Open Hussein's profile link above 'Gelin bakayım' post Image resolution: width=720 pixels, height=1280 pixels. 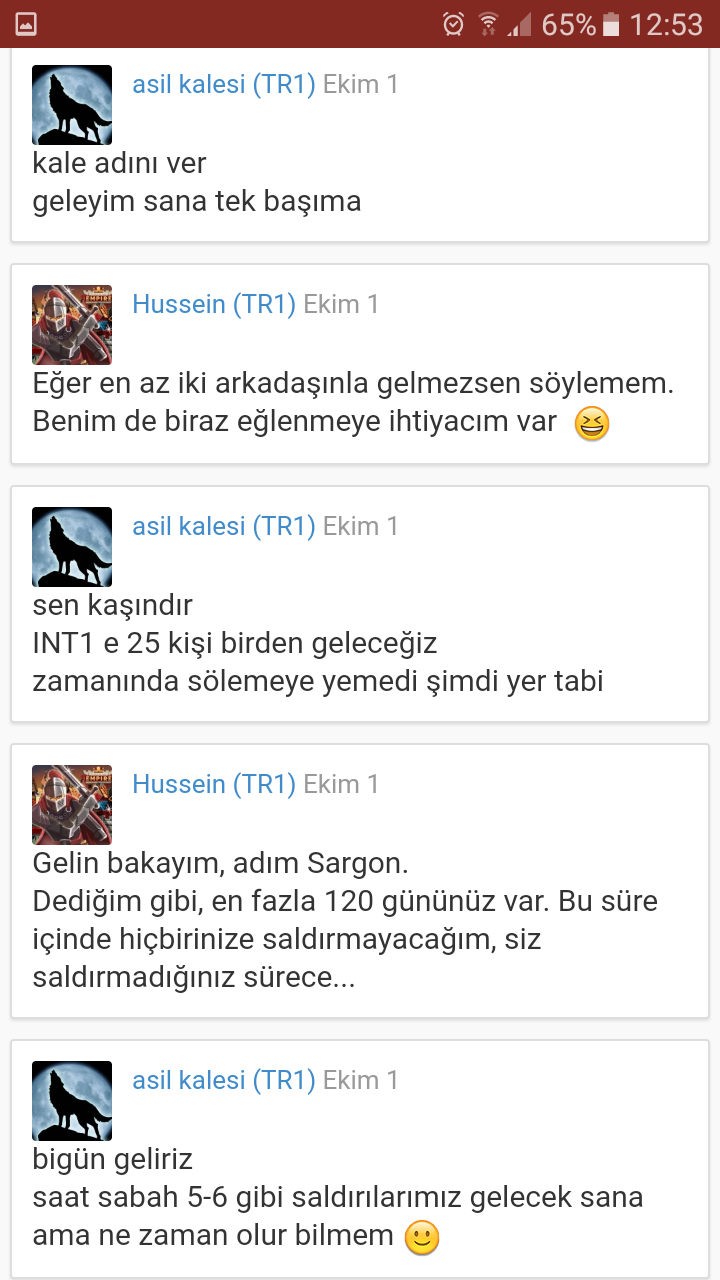click(214, 785)
